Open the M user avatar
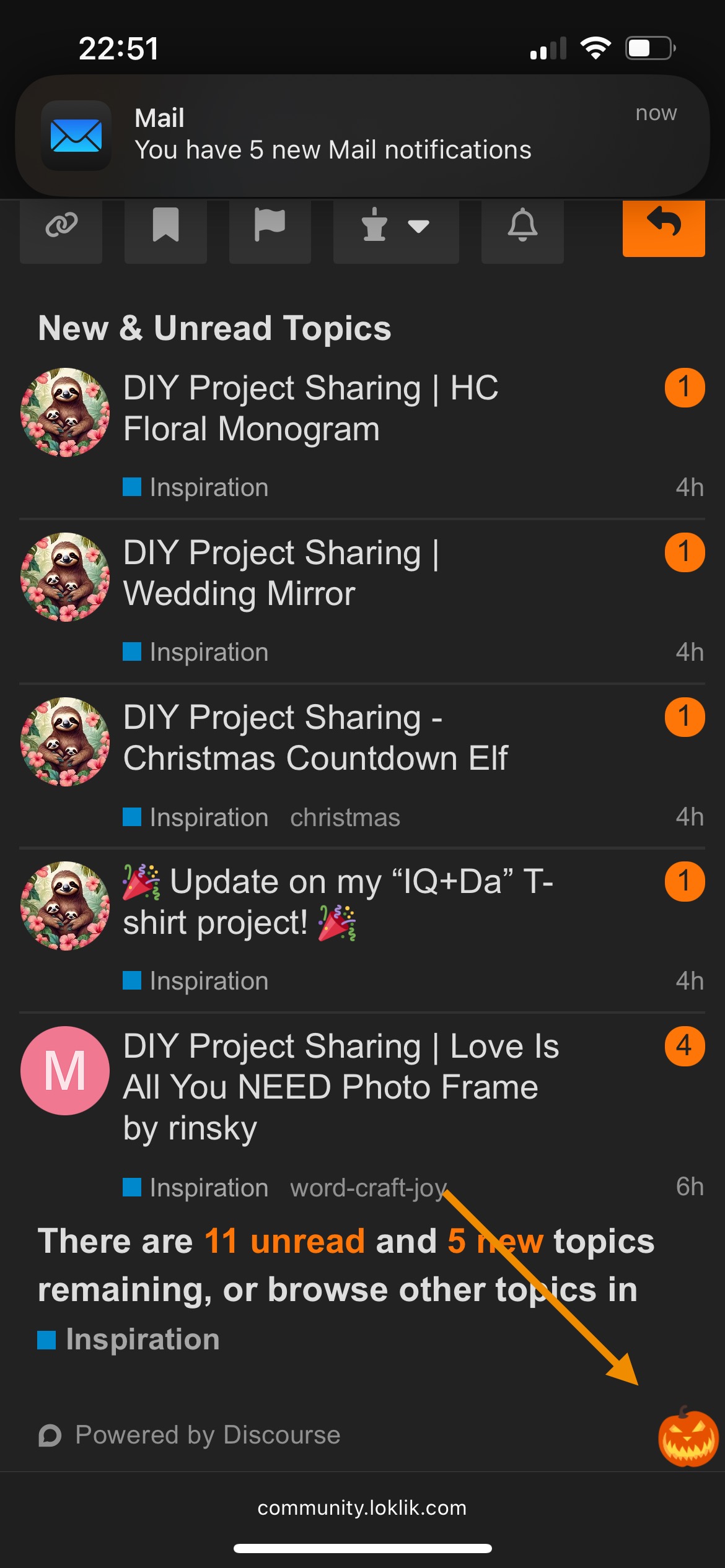The width and height of the screenshot is (725, 1568). pyautogui.click(x=64, y=1070)
